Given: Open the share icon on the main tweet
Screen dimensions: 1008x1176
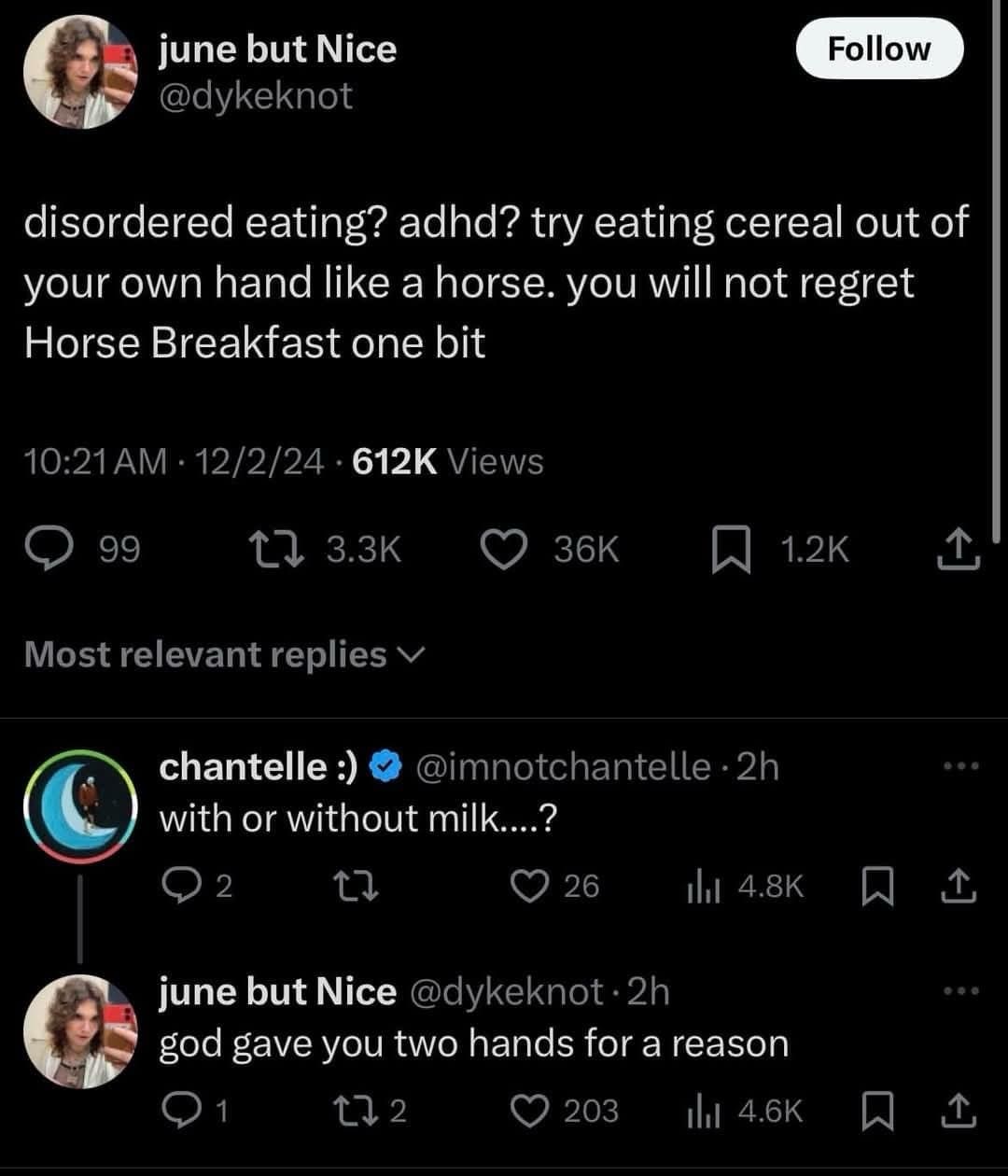Looking at the screenshot, I should pos(958,549).
